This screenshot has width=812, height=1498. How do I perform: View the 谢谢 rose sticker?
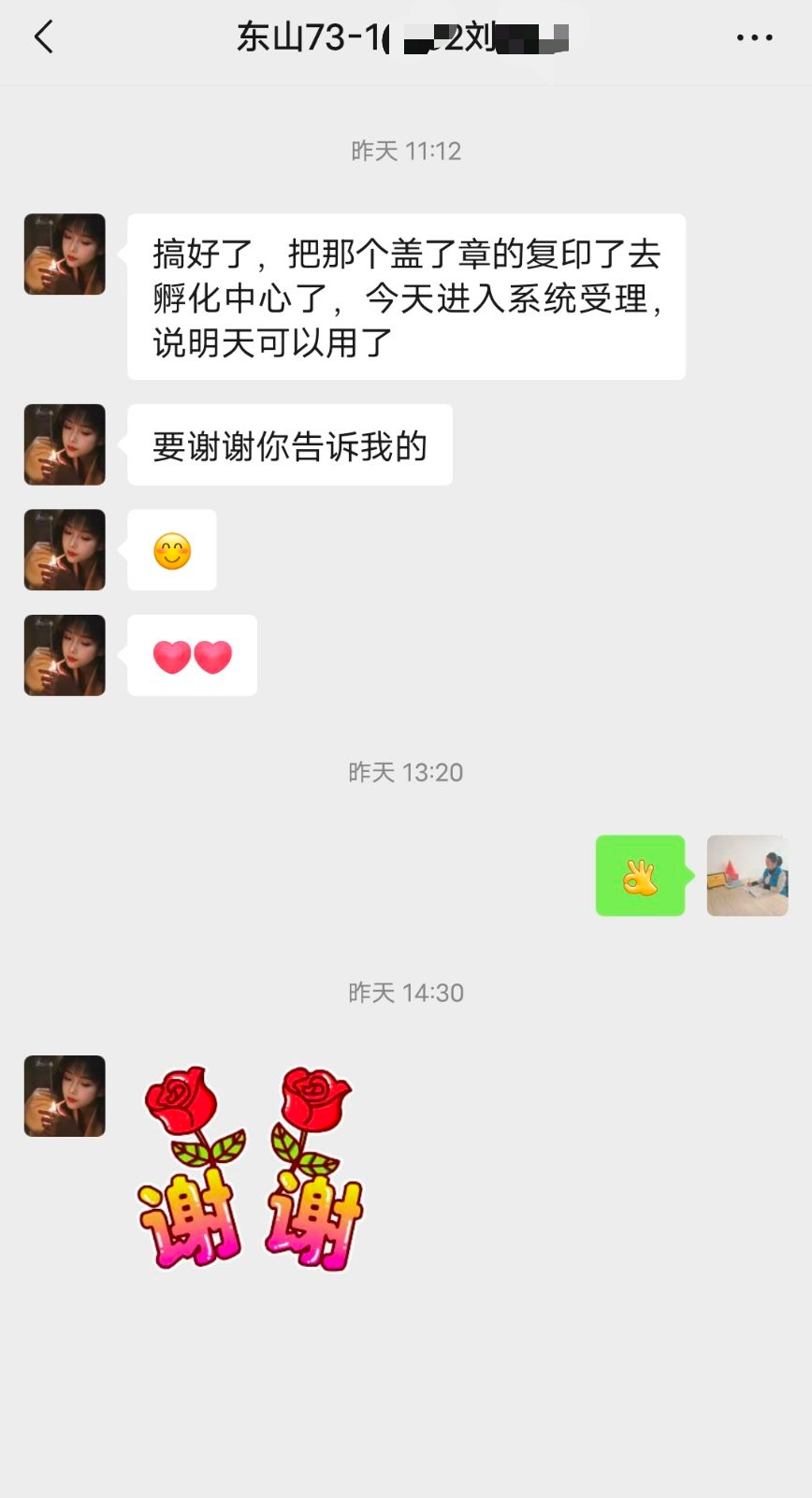(251, 1168)
